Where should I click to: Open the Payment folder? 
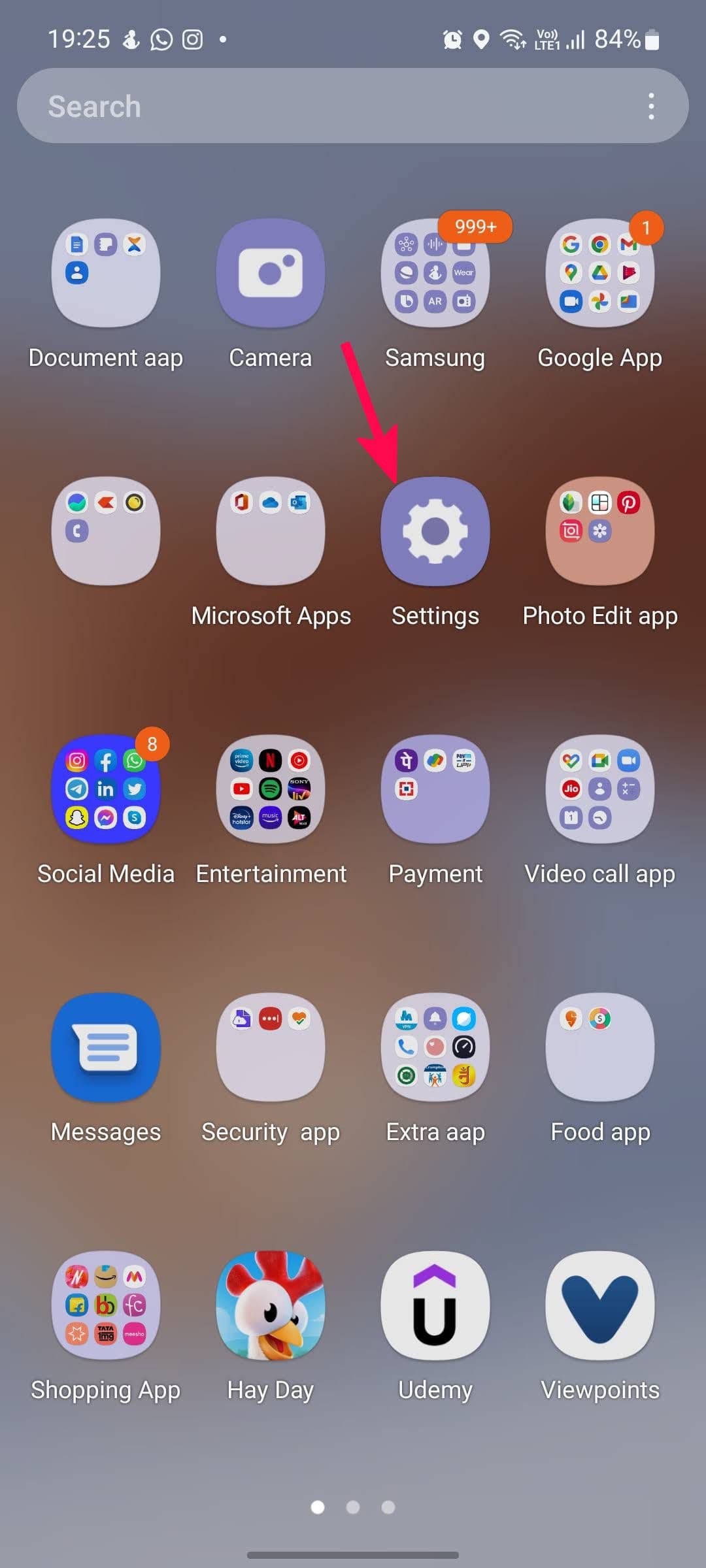pos(435,789)
